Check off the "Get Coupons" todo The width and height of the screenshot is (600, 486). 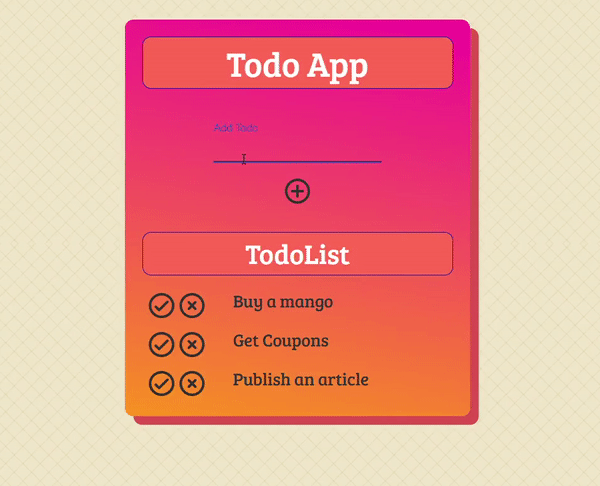coord(161,344)
